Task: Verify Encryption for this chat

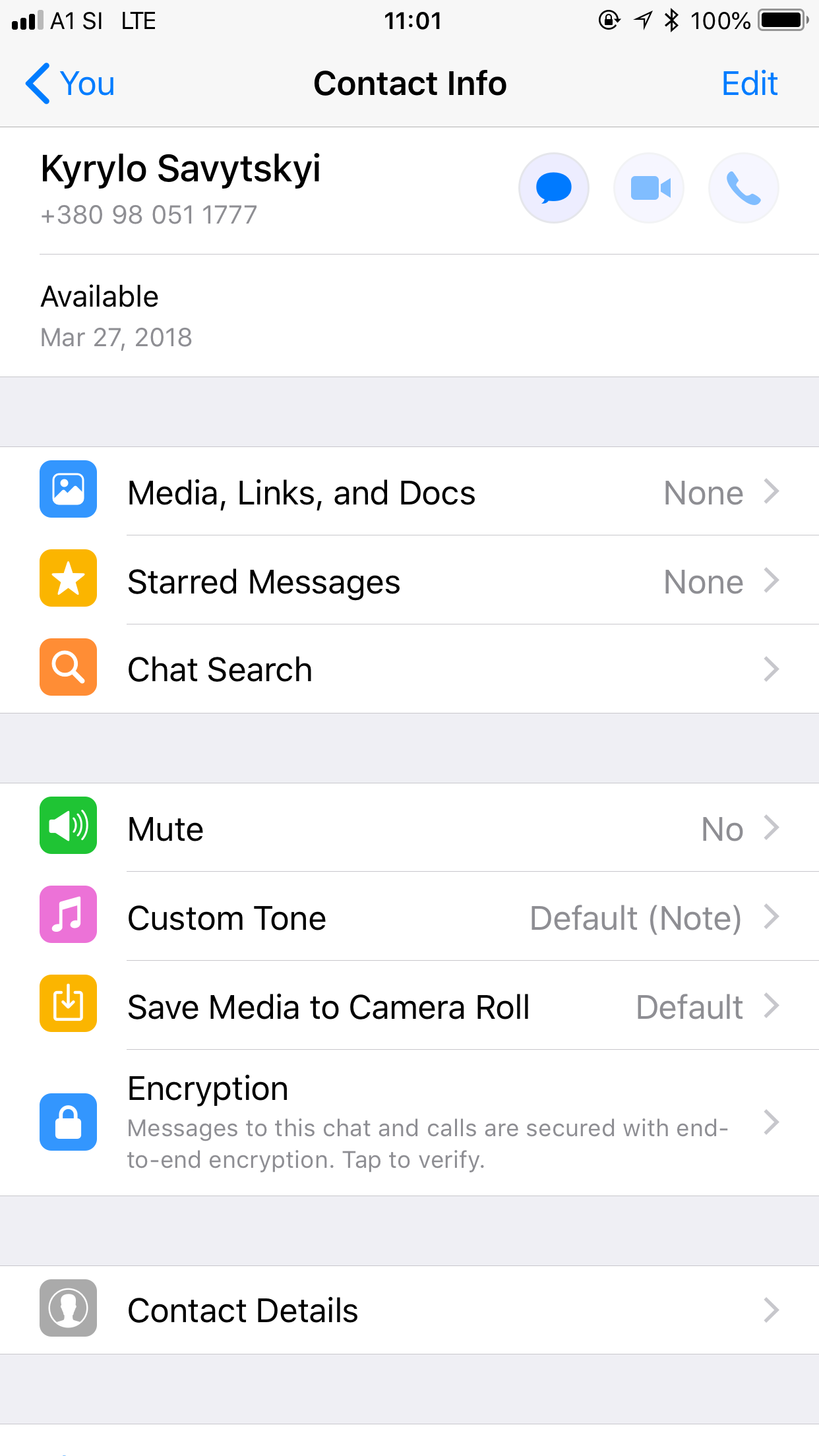Action: click(409, 1122)
